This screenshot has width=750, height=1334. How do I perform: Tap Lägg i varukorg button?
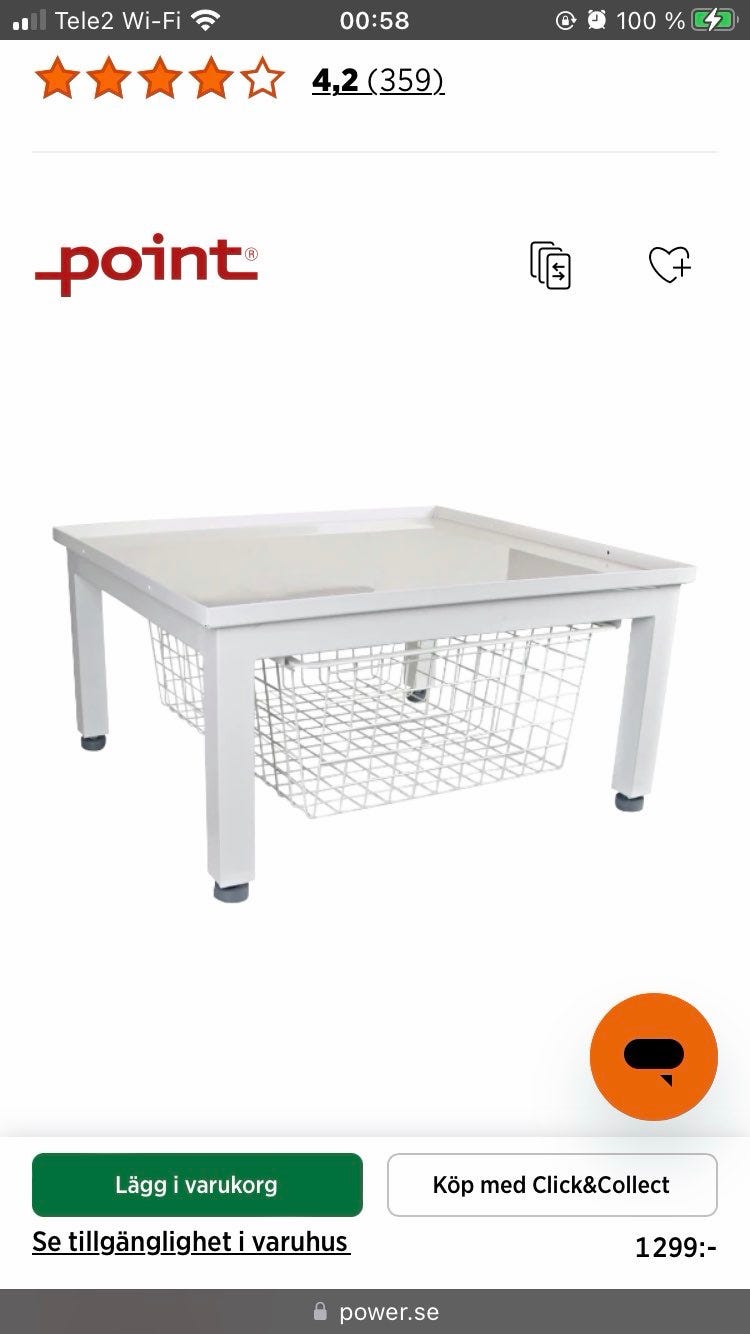click(x=197, y=1185)
